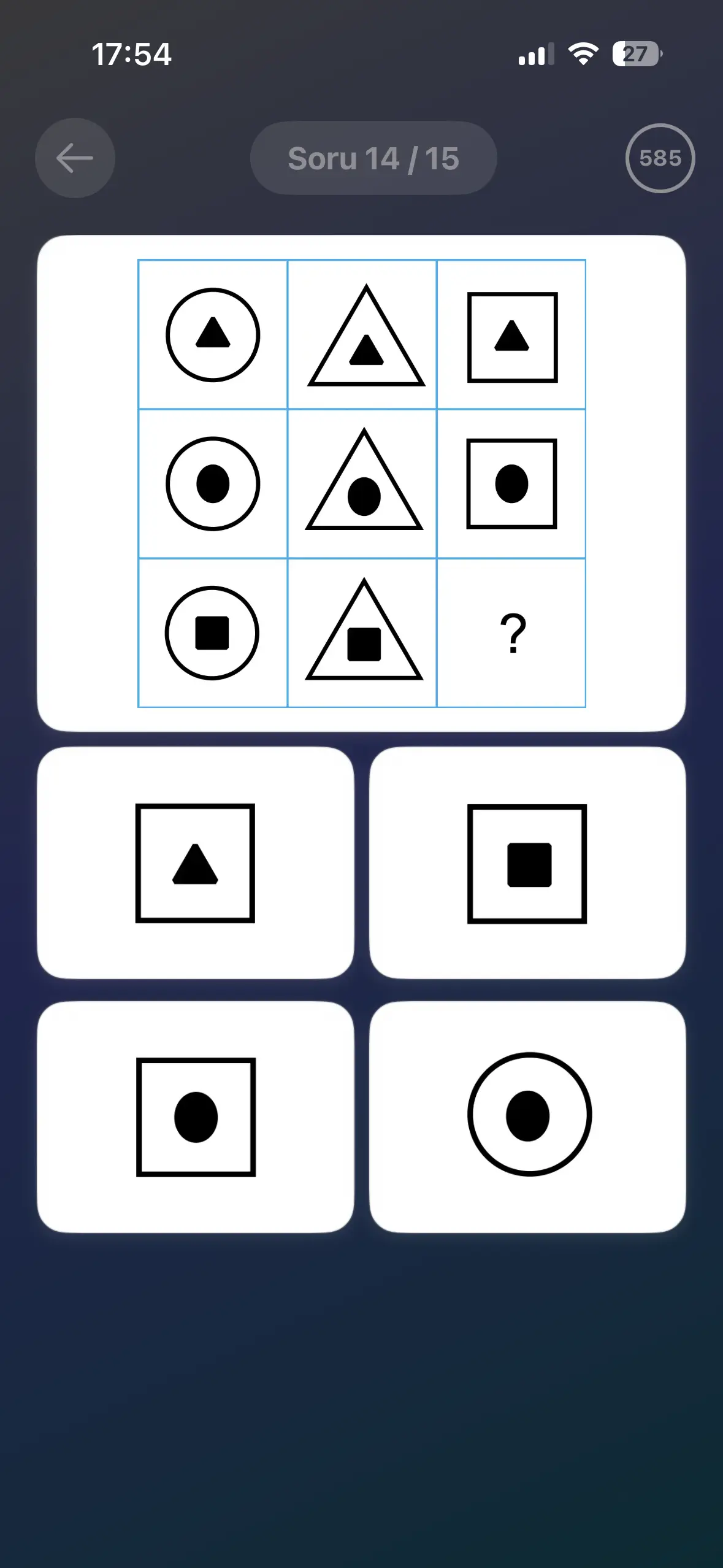
Task: Select the circle containing a black oval
Action: [x=527, y=1116]
